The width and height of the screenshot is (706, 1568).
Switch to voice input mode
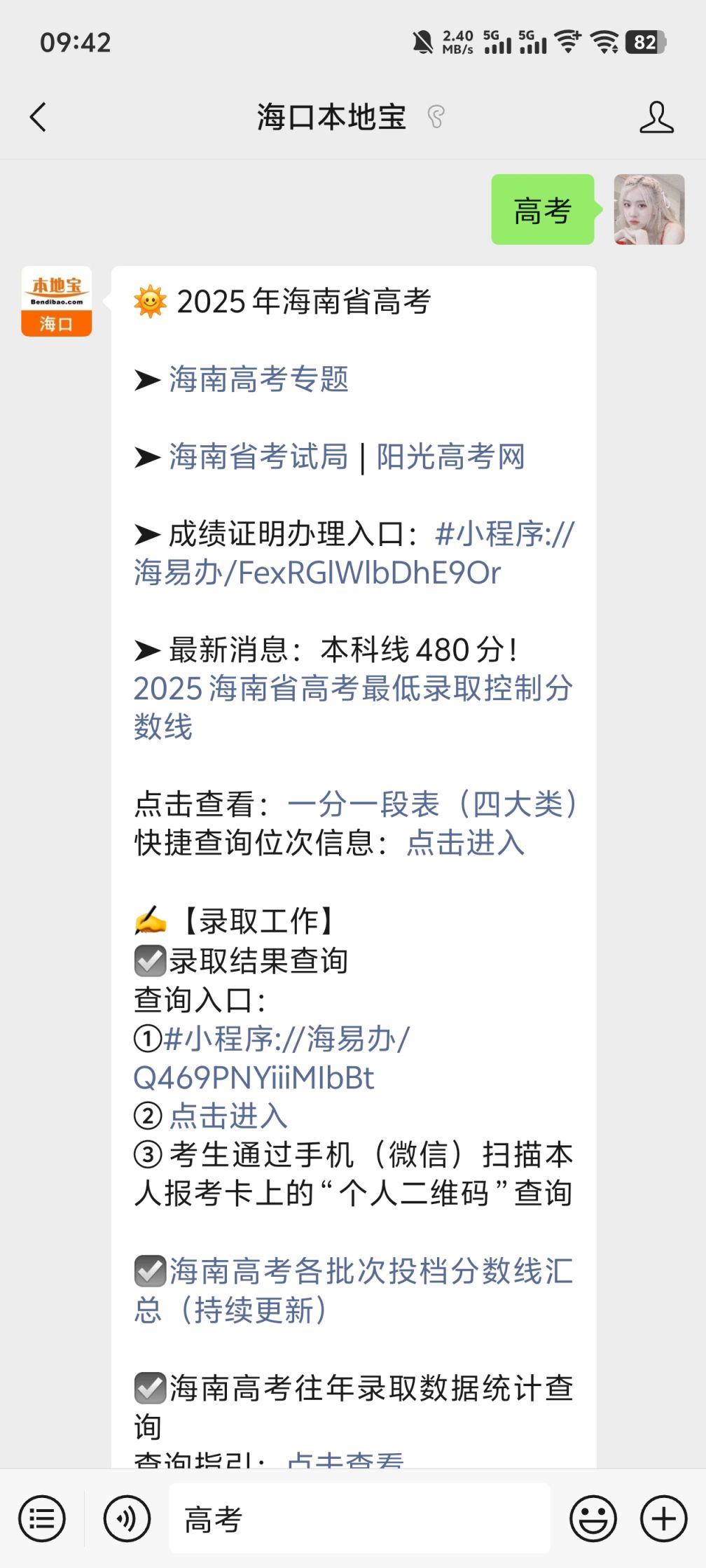pos(127,1519)
